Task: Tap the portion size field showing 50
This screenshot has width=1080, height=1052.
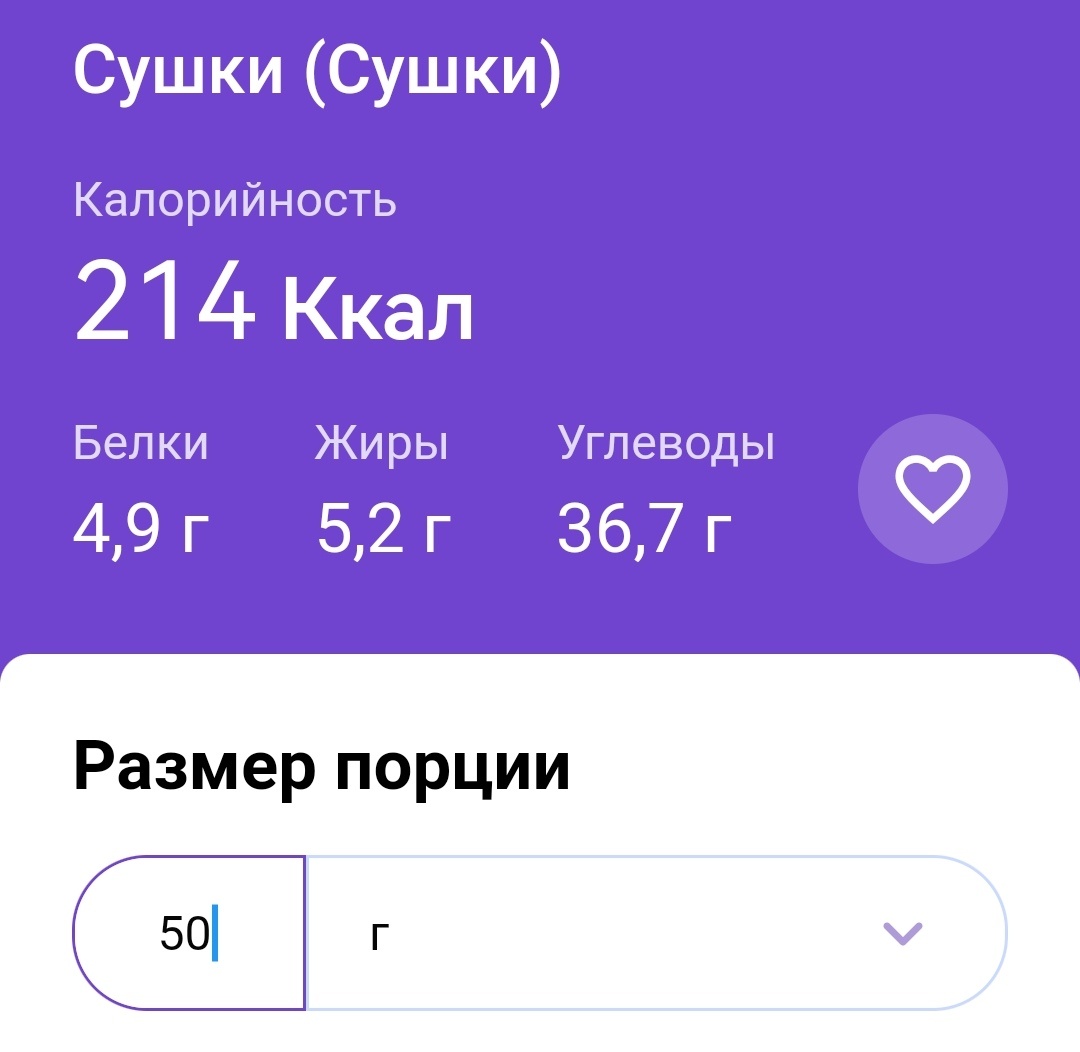Action: [189, 934]
